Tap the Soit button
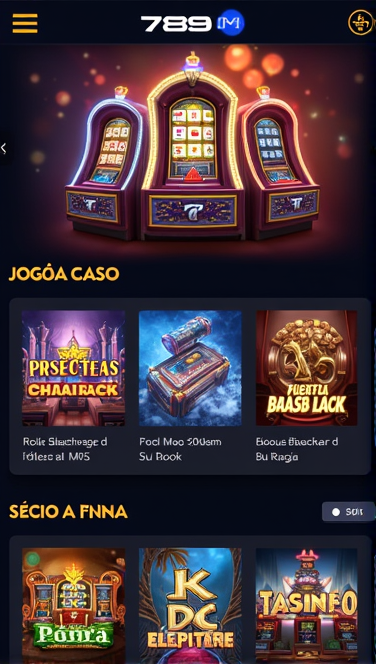This screenshot has width=376, height=664. pyautogui.click(x=348, y=512)
